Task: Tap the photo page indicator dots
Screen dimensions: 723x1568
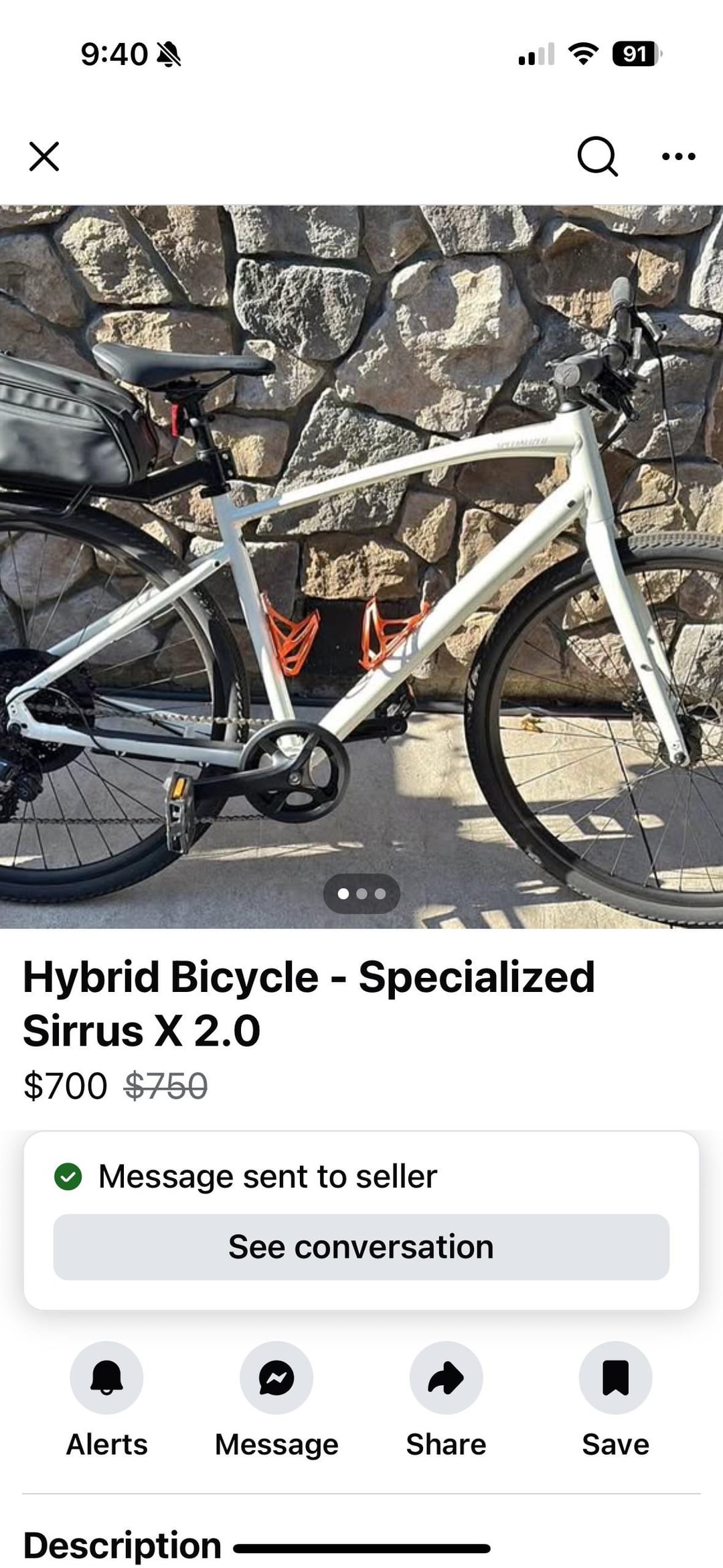Action: pos(361,894)
